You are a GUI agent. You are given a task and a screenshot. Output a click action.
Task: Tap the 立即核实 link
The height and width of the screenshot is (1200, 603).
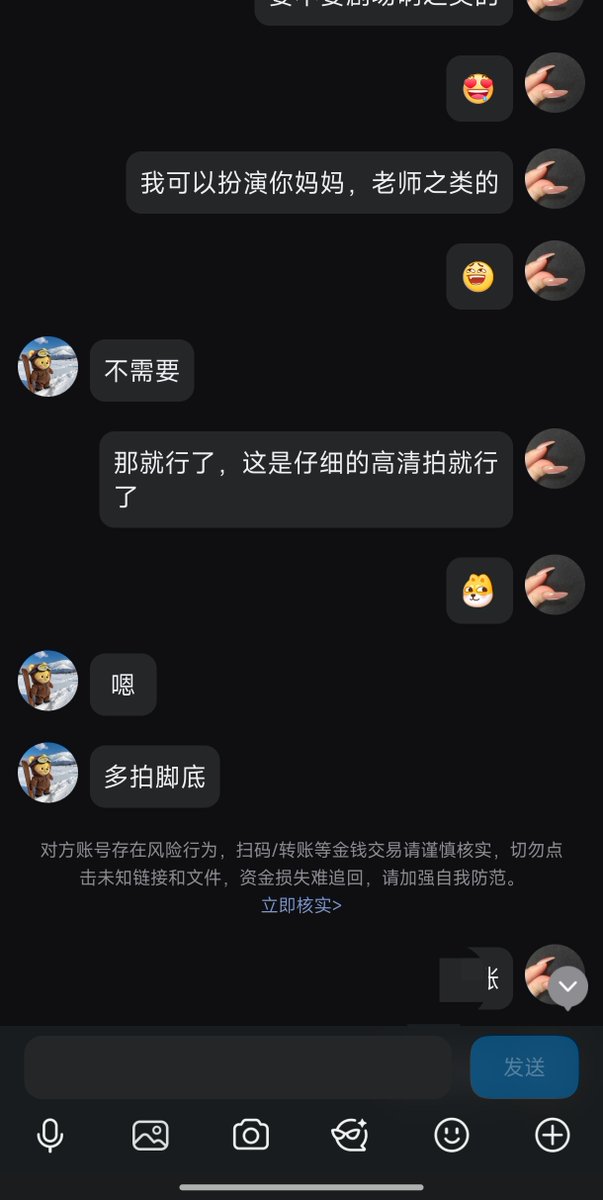coord(301,905)
